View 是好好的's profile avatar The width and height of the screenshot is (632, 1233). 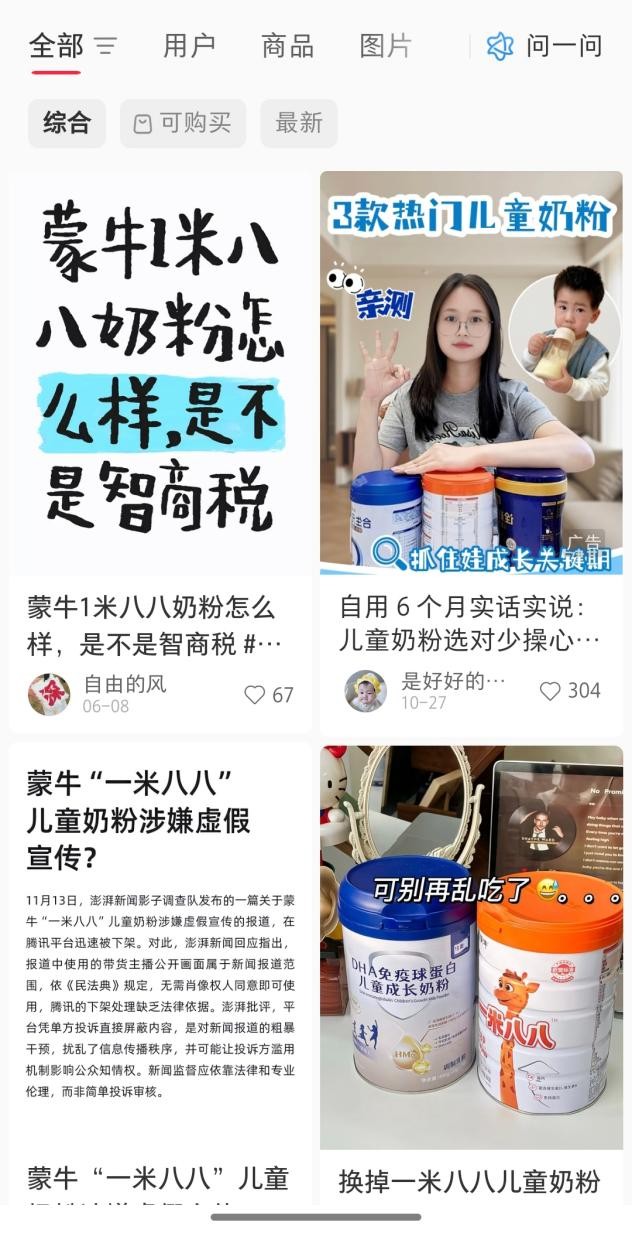pos(365,691)
